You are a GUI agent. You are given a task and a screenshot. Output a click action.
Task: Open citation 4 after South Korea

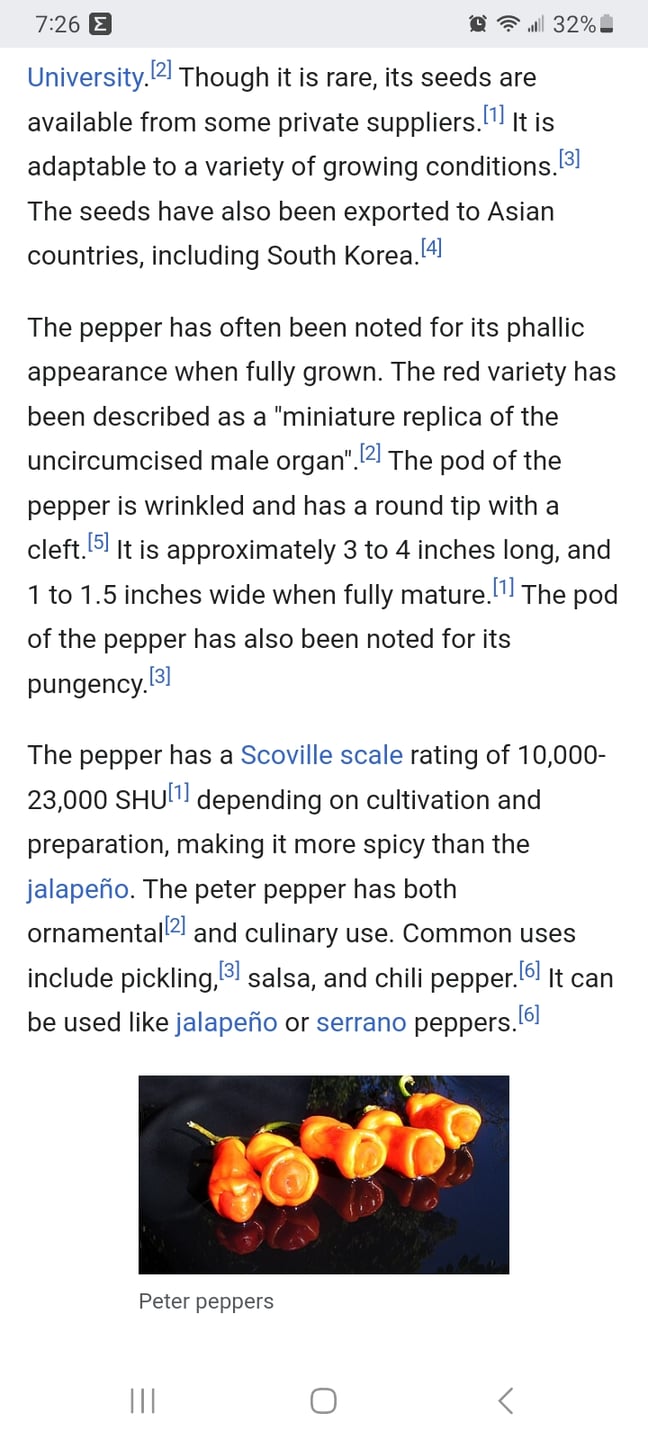431,249
